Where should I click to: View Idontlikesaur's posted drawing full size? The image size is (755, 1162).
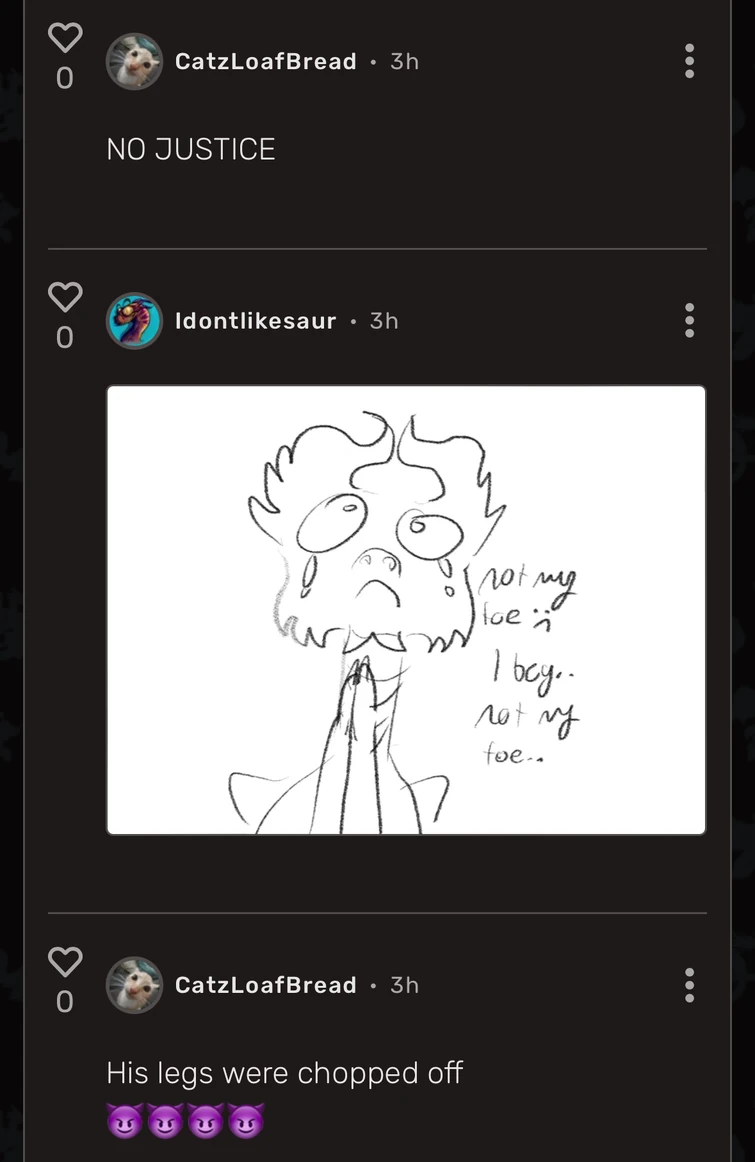coord(406,610)
